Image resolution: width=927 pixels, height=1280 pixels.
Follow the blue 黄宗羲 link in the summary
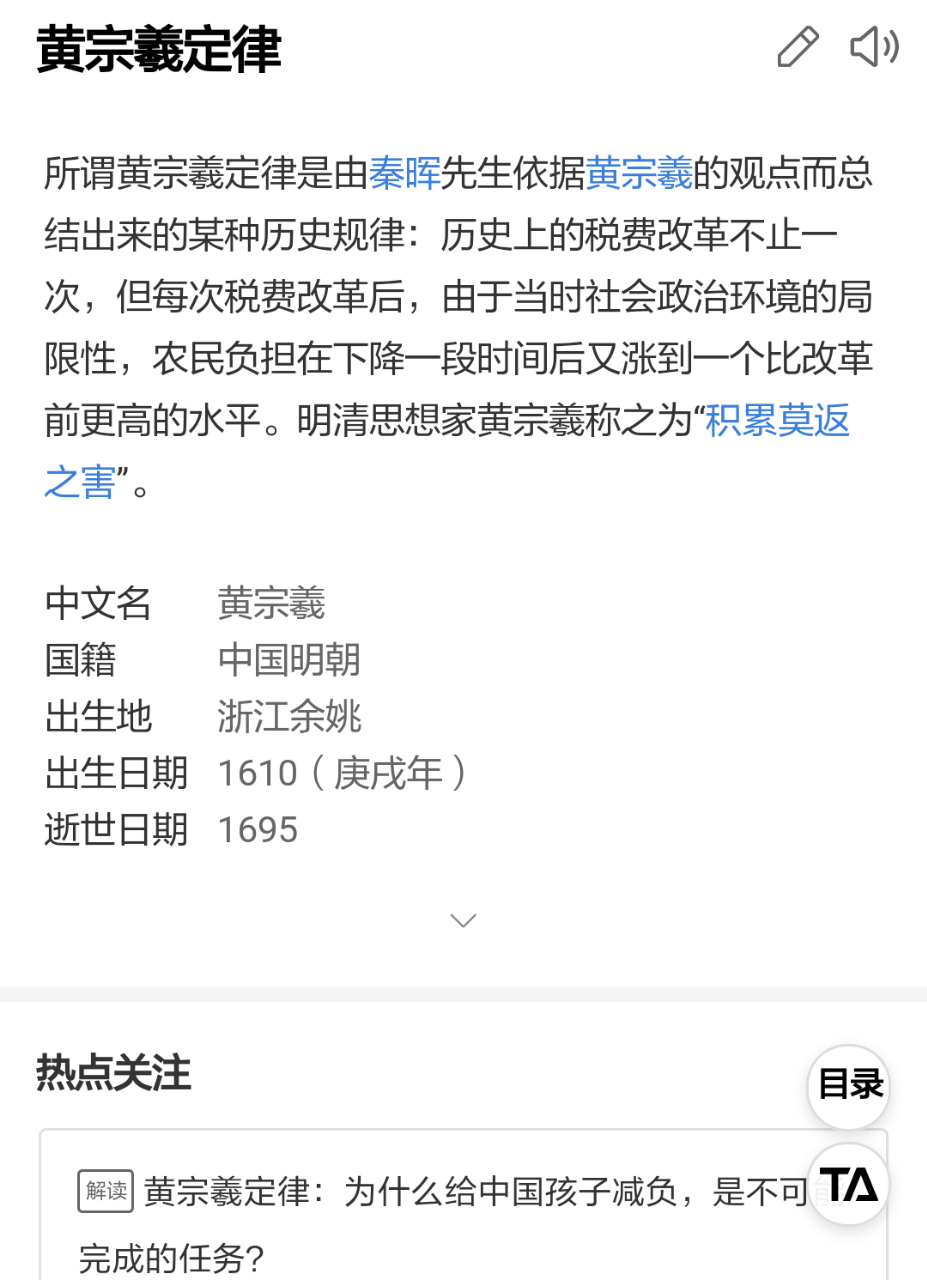point(640,173)
